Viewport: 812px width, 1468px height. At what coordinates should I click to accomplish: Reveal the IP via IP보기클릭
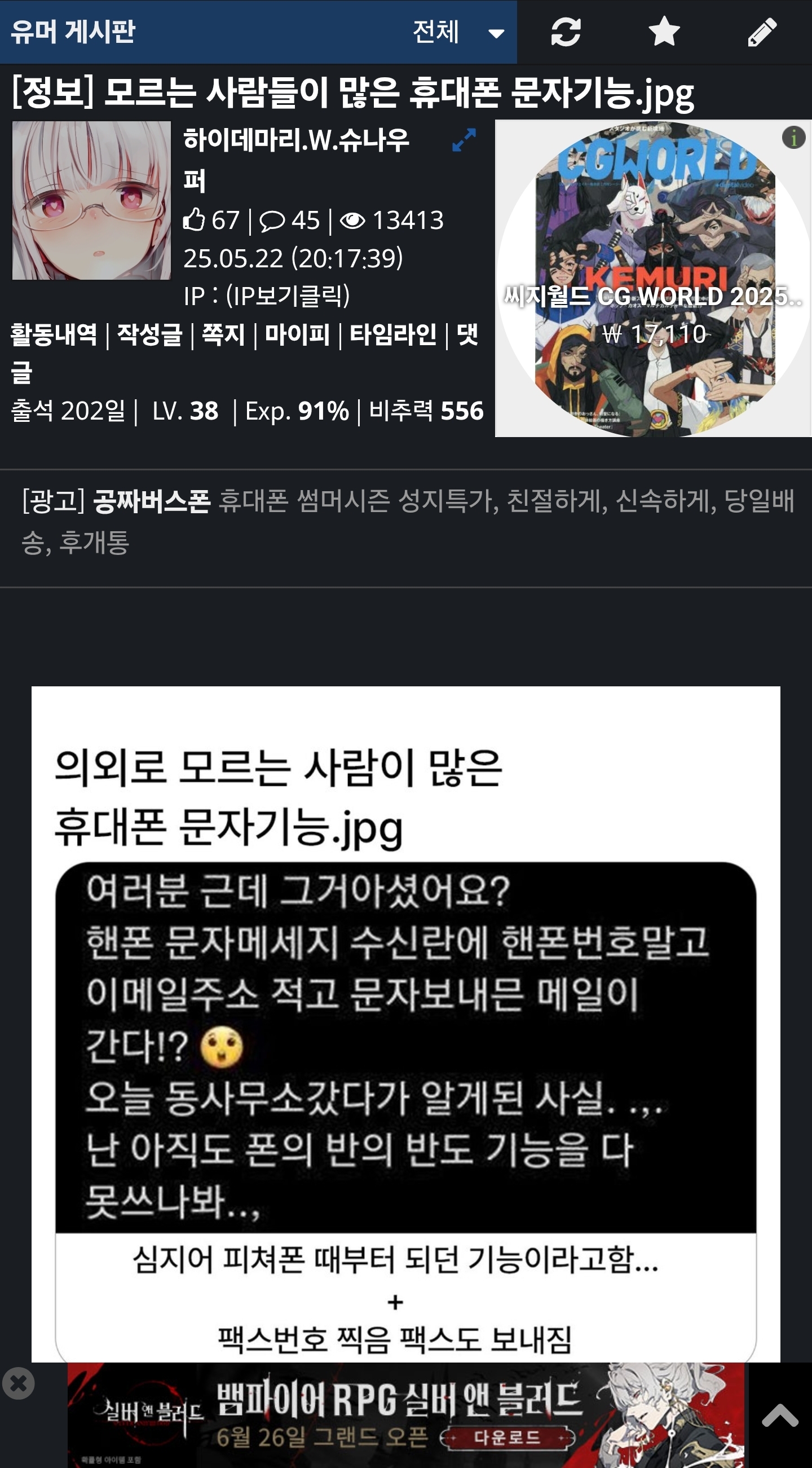point(288,296)
